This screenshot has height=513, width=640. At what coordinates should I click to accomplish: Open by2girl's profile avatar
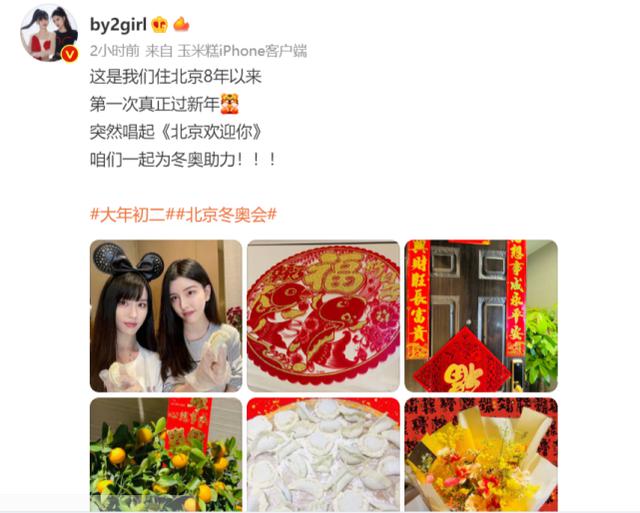point(48,35)
